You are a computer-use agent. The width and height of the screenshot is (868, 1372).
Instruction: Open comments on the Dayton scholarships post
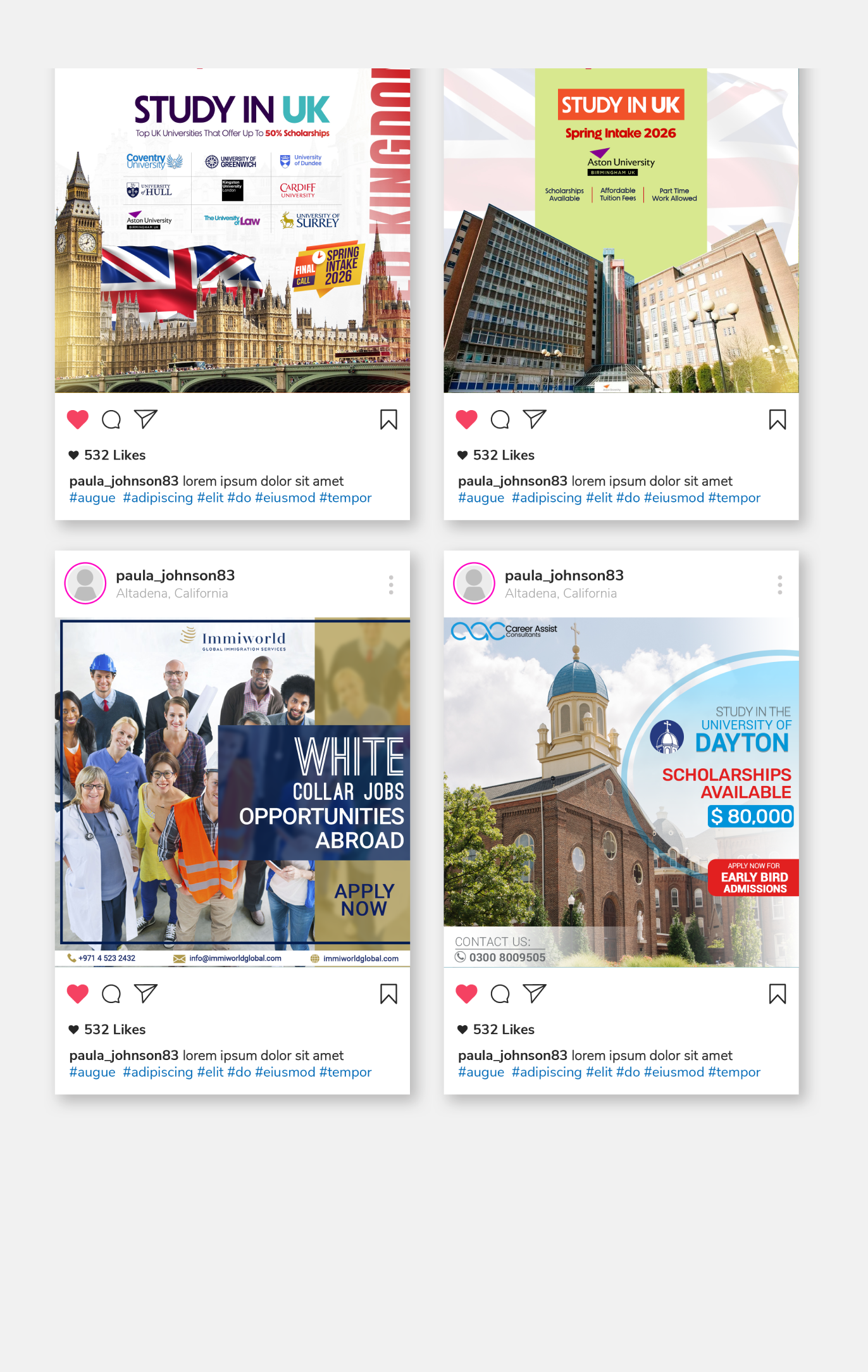[x=500, y=993]
